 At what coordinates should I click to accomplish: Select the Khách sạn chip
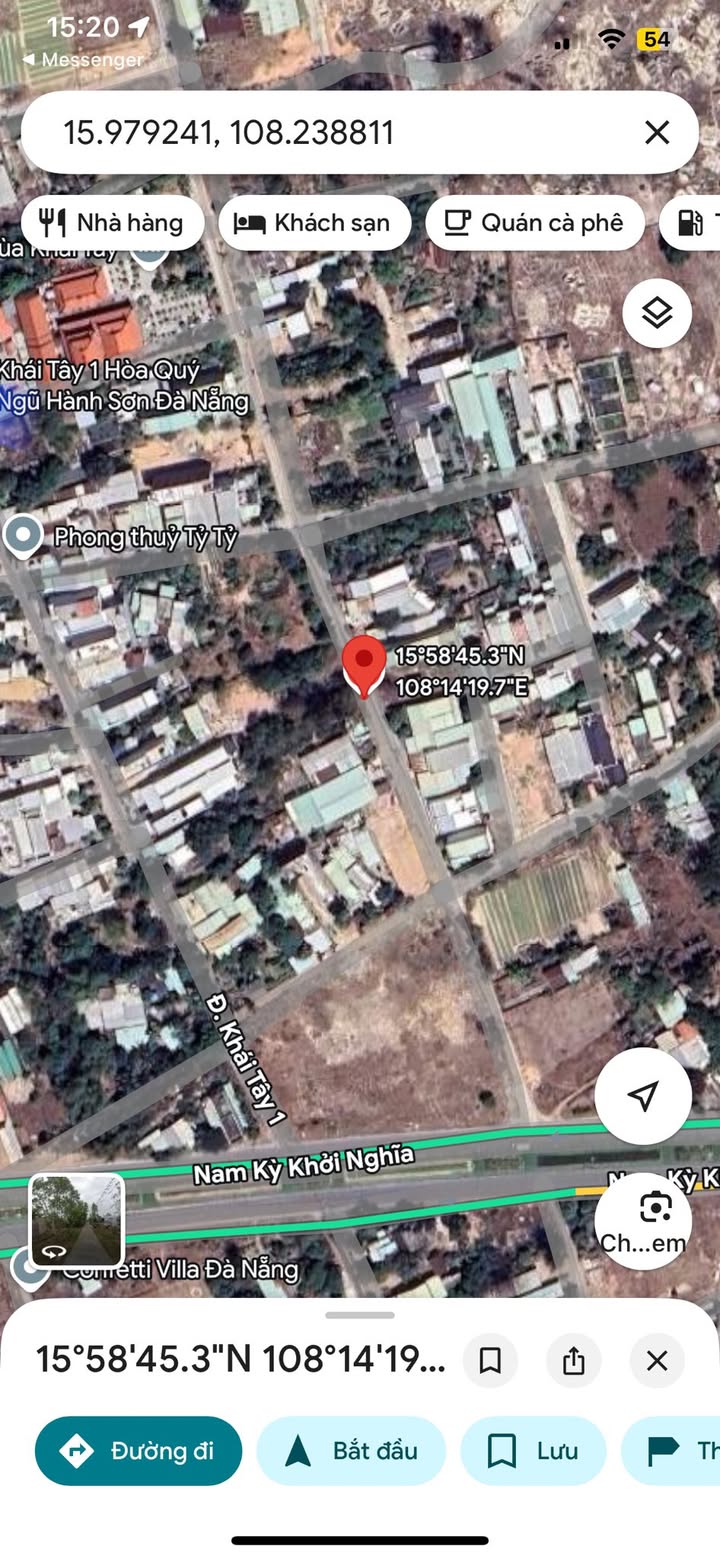314,222
